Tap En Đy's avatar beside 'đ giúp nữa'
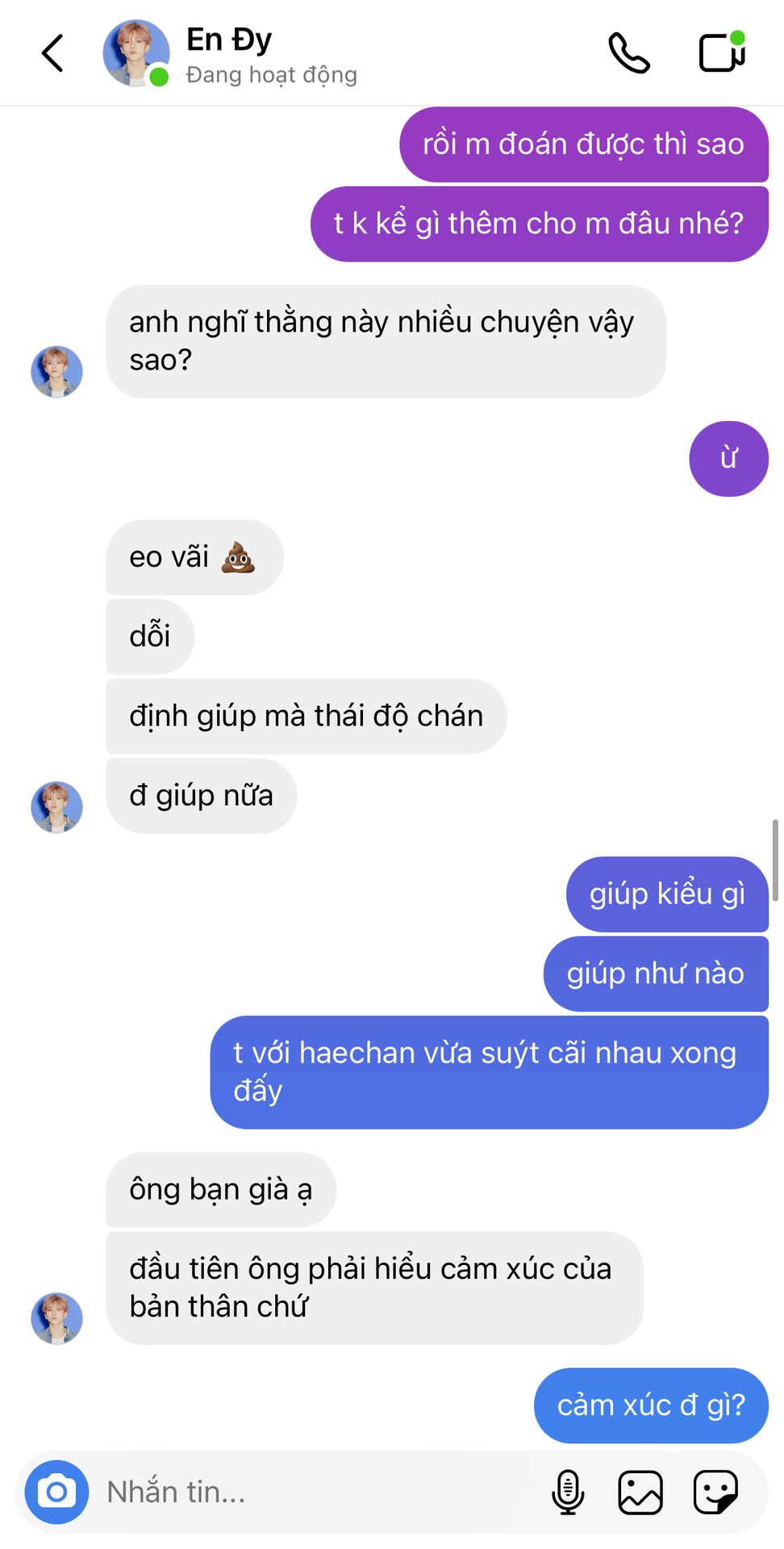Viewport: 784px width, 1549px height. (x=56, y=807)
